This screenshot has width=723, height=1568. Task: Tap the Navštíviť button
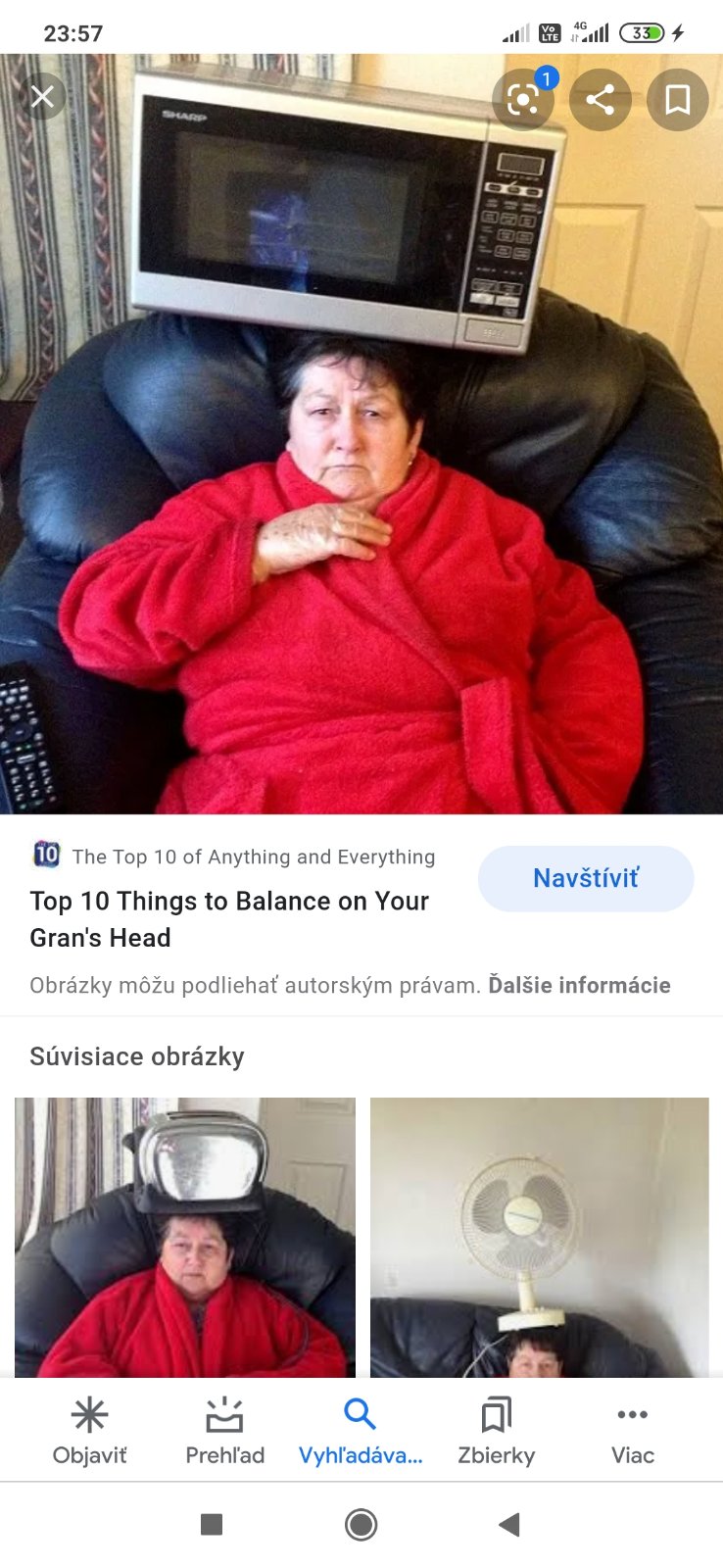pos(585,878)
